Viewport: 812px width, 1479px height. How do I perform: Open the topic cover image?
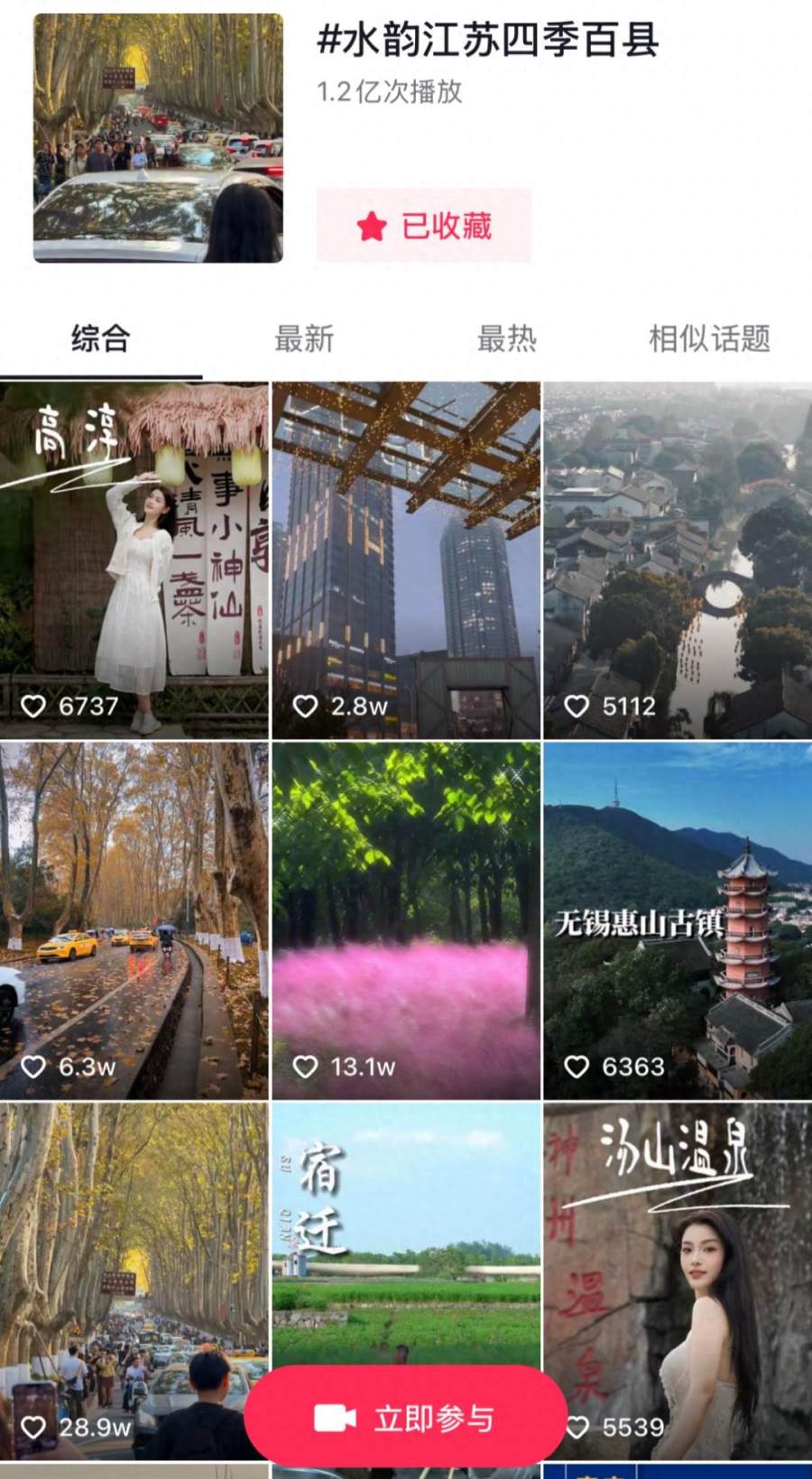(158, 138)
